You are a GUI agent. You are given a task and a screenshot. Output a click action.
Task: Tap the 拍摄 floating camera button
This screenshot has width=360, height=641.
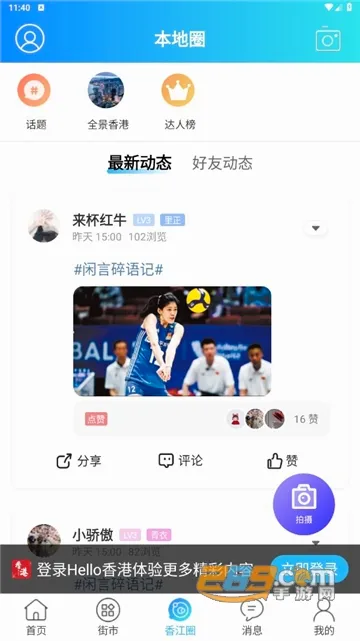point(304,504)
